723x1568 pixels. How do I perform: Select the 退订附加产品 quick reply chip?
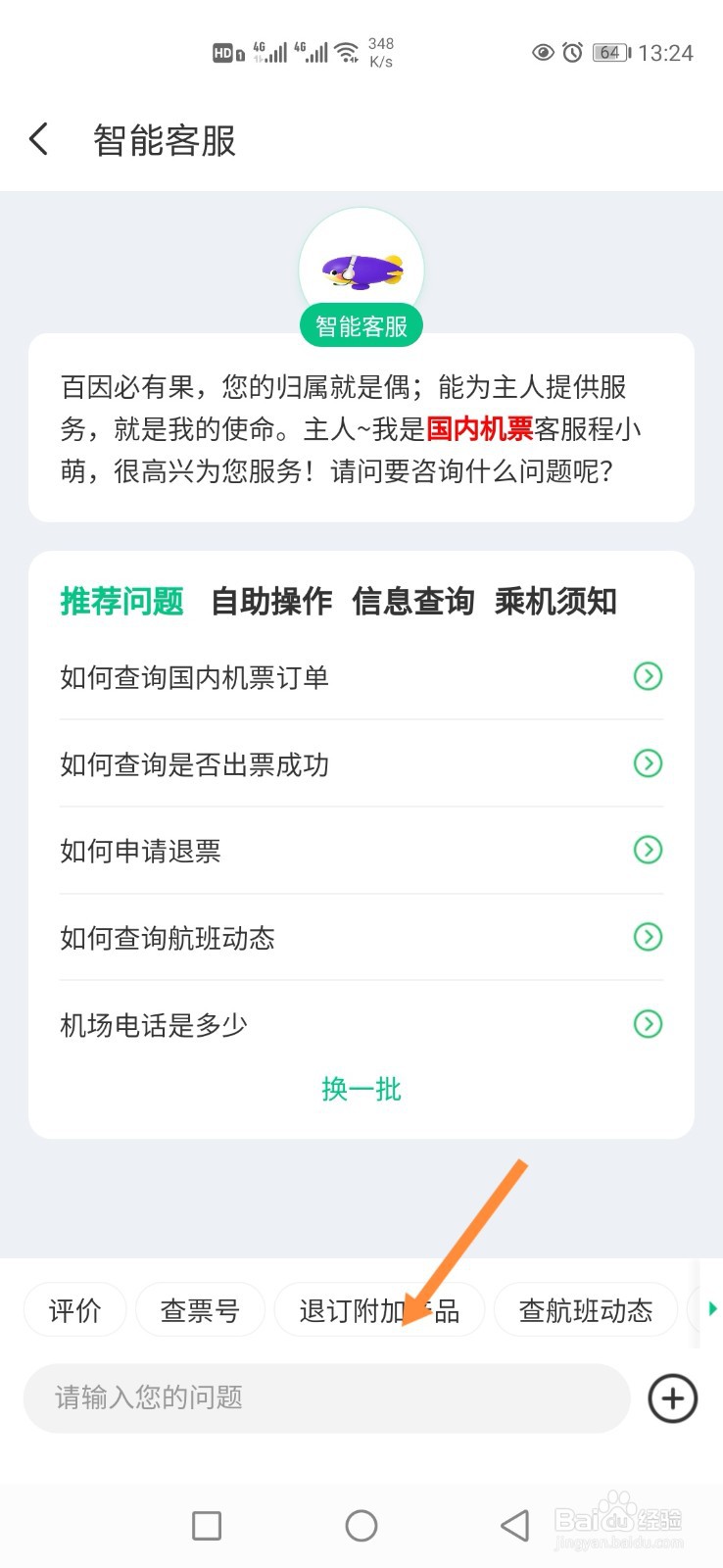coord(380,1309)
